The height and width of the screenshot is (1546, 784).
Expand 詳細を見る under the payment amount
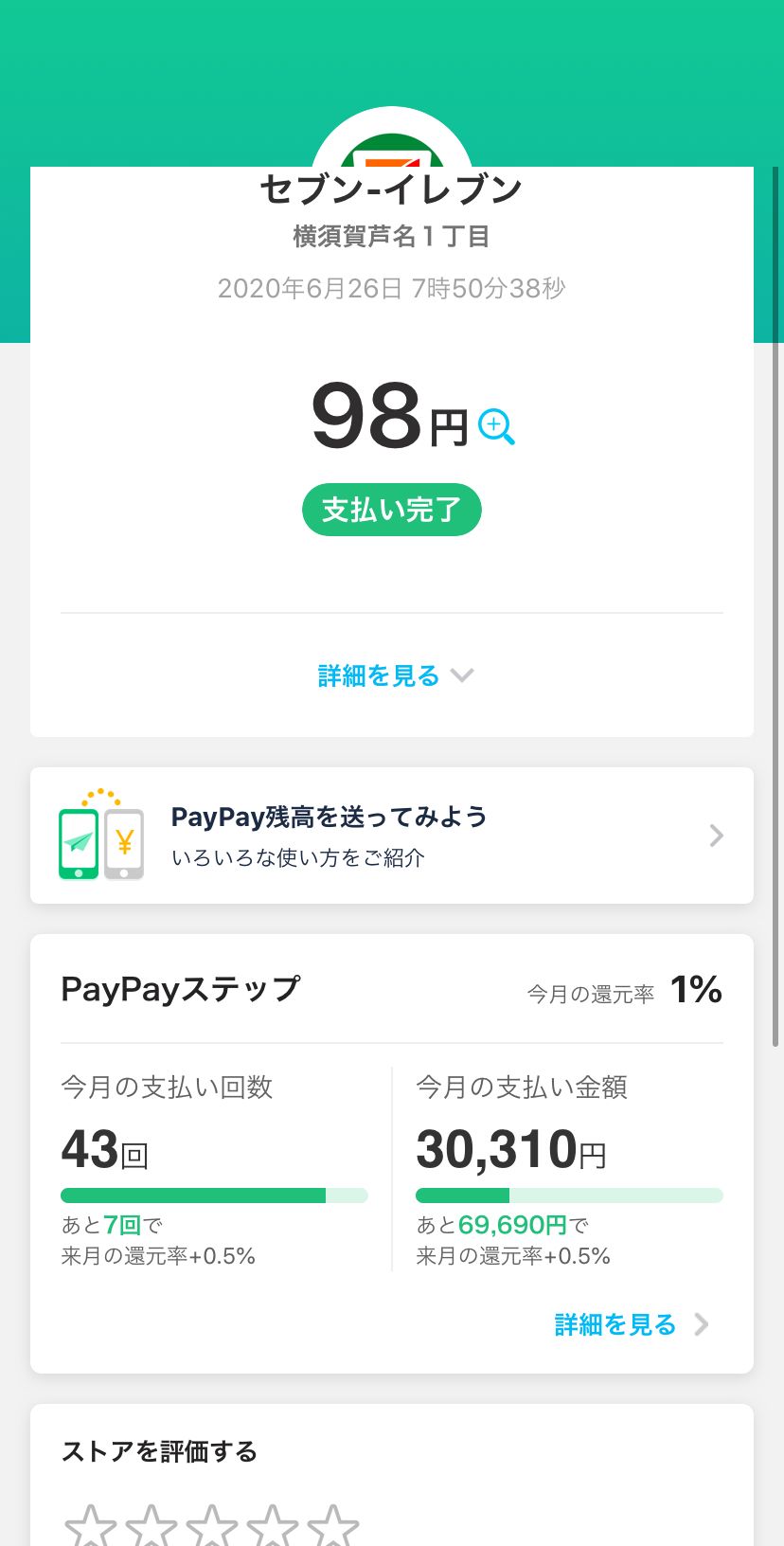point(395,675)
